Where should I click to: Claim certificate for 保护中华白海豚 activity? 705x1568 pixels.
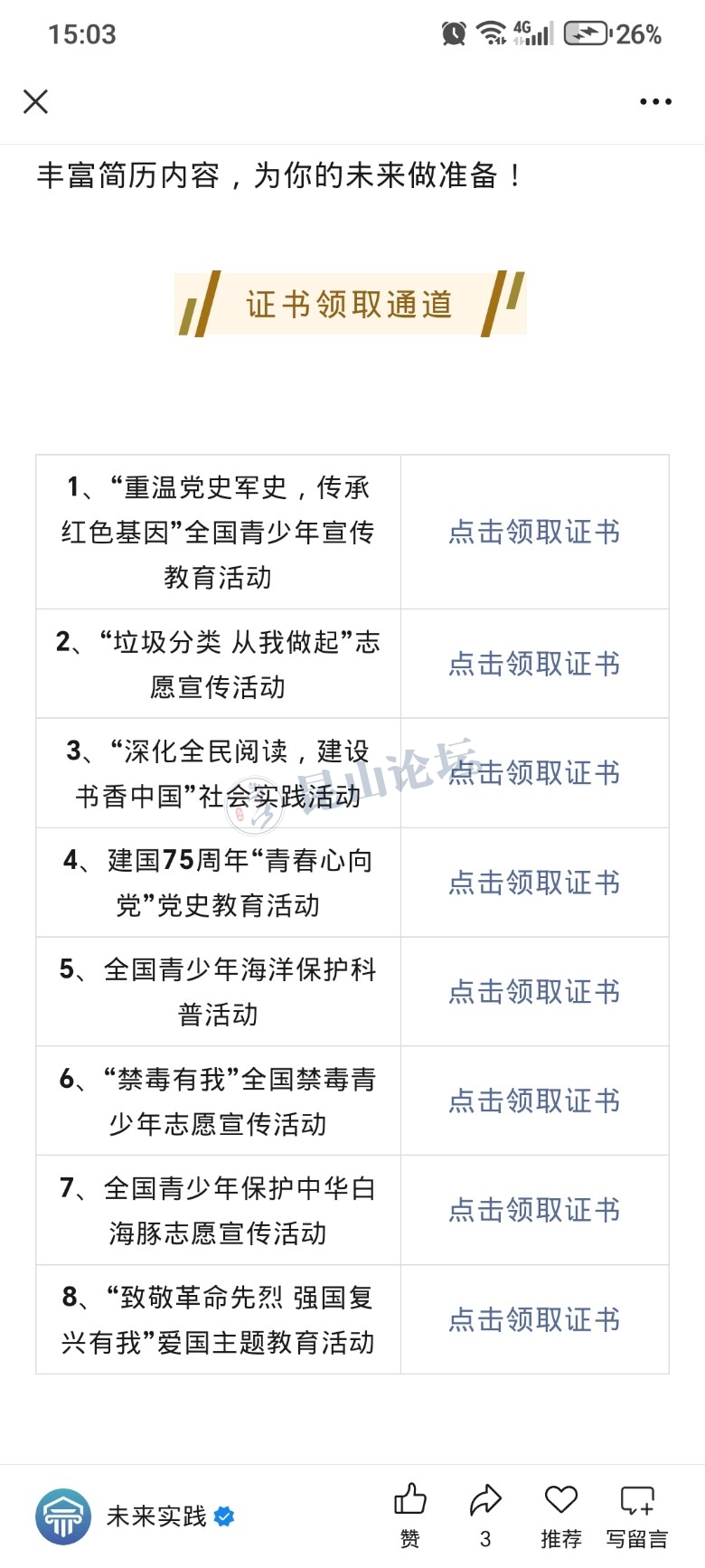534,1210
